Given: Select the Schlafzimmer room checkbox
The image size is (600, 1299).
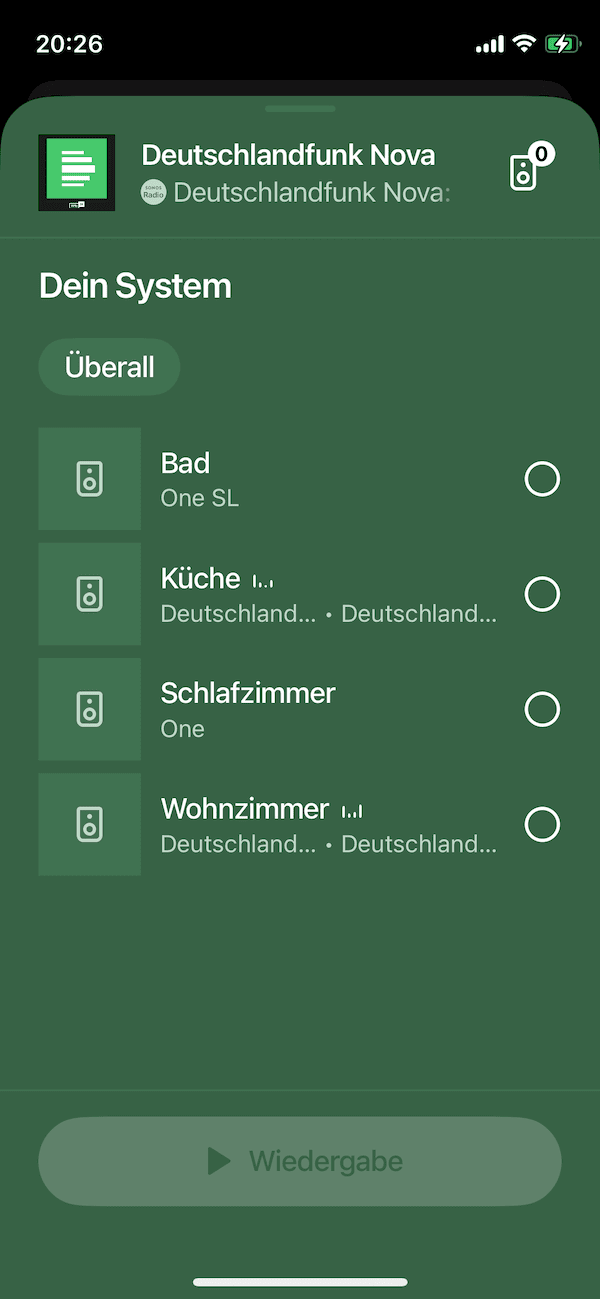Looking at the screenshot, I should click(x=542, y=710).
